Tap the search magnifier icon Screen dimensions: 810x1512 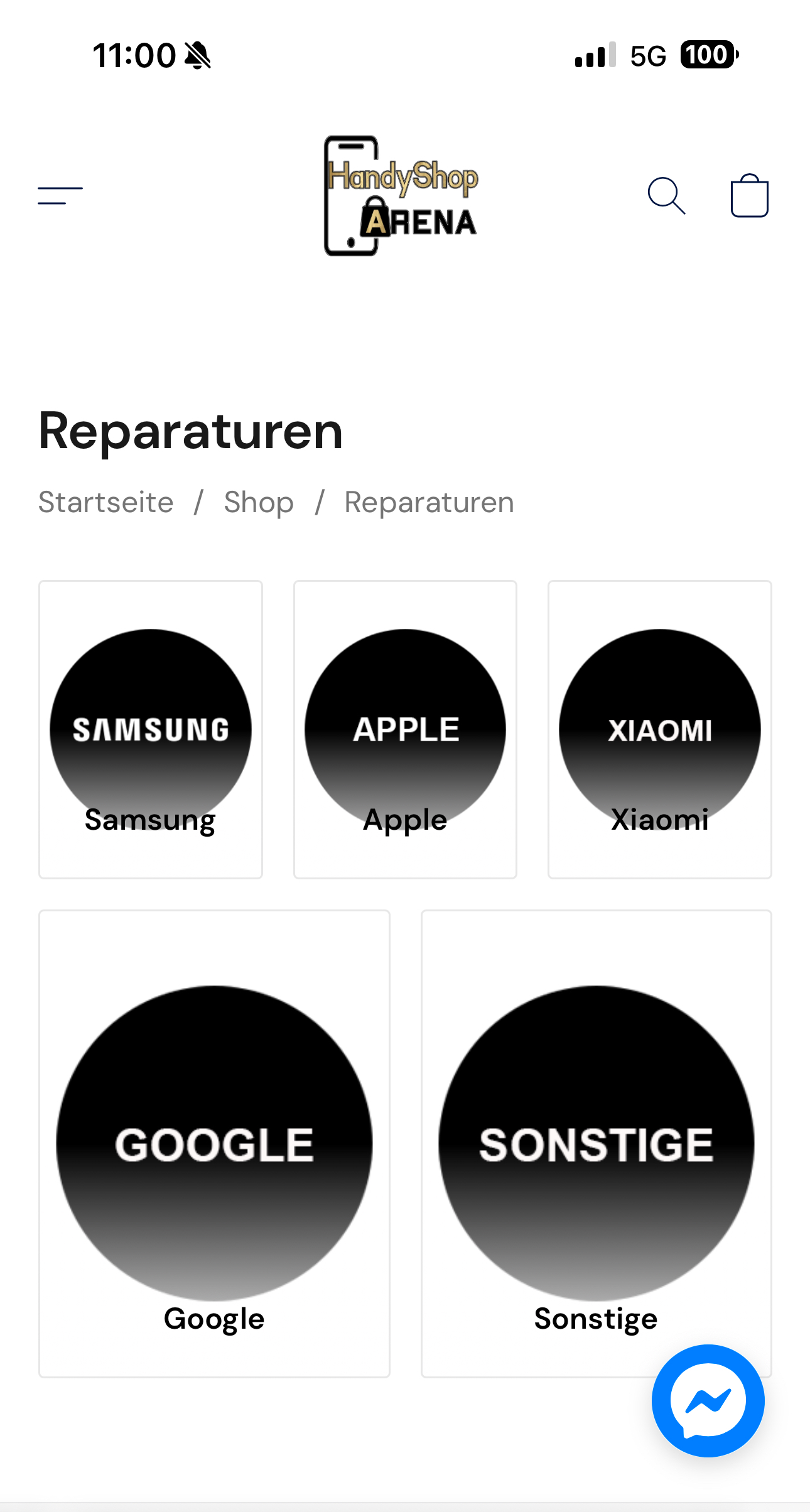point(666,196)
